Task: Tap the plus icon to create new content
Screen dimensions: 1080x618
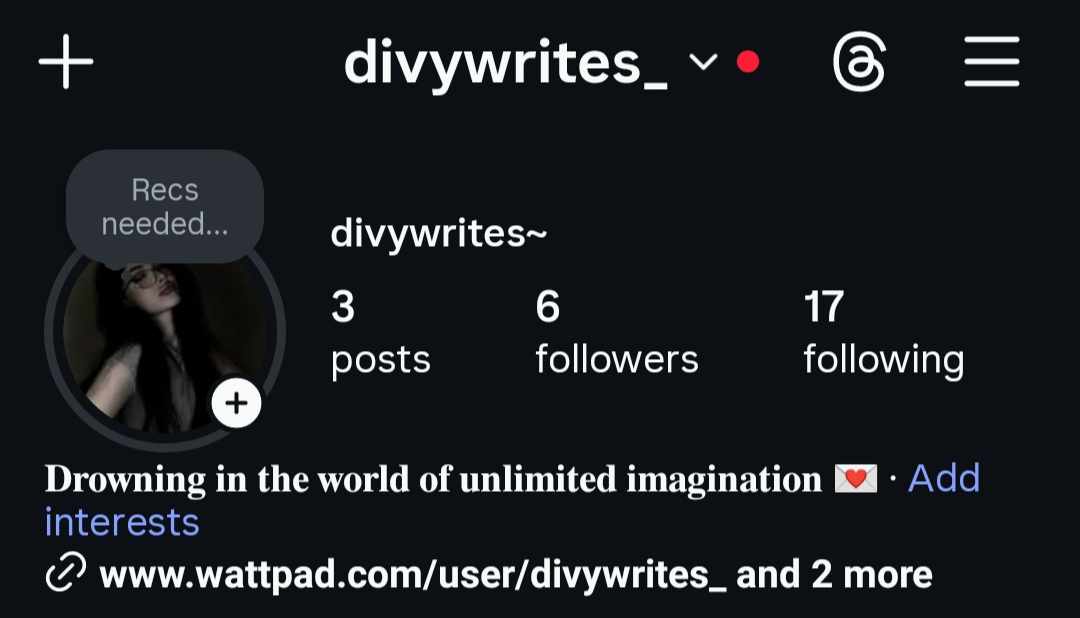Action: point(66,62)
